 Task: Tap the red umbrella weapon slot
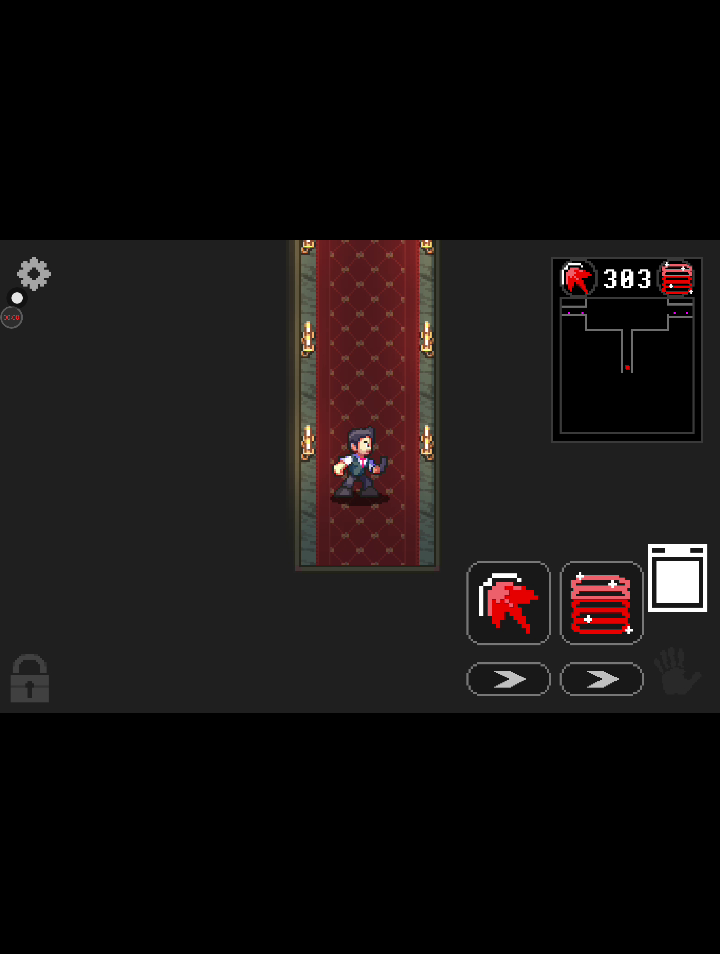click(x=508, y=602)
